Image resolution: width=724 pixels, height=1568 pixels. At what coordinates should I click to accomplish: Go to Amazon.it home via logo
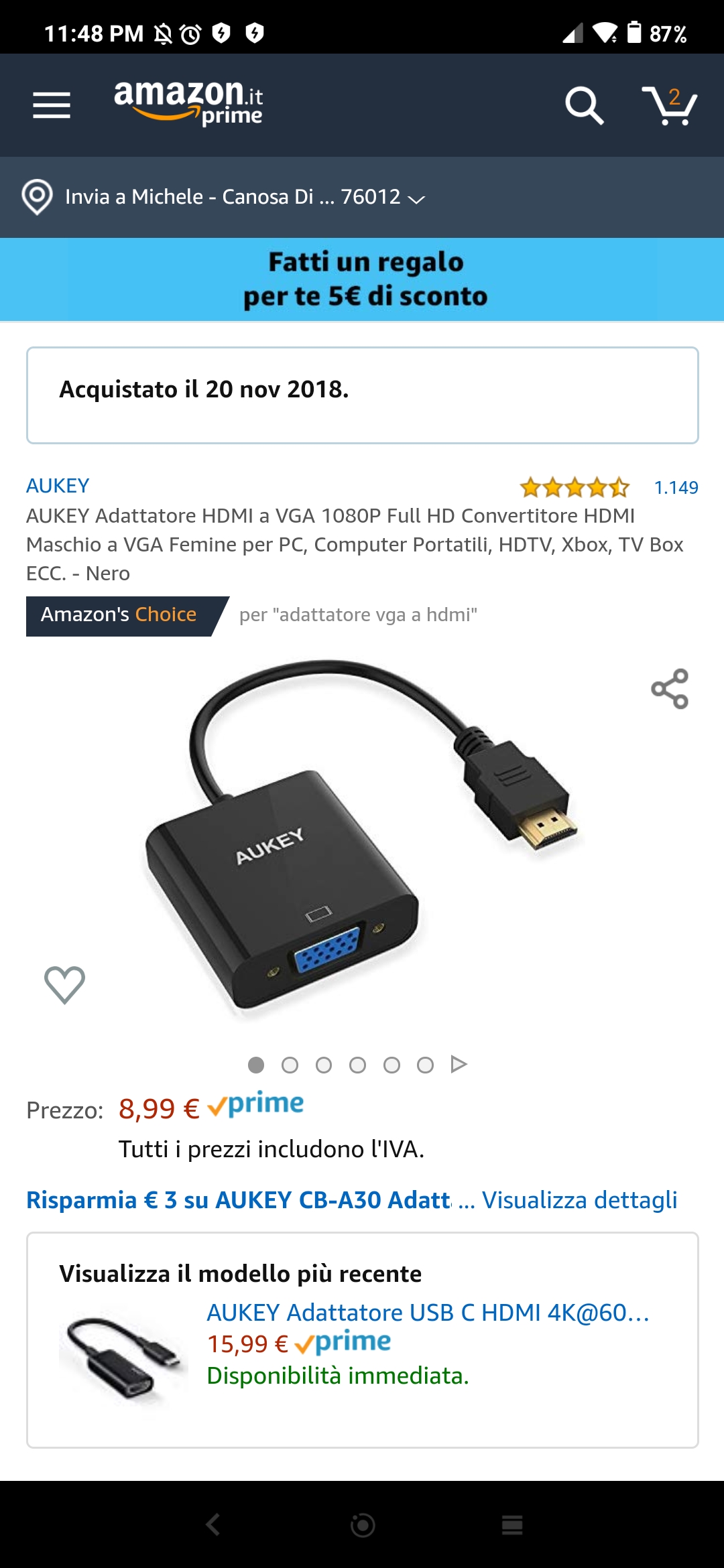[x=188, y=103]
